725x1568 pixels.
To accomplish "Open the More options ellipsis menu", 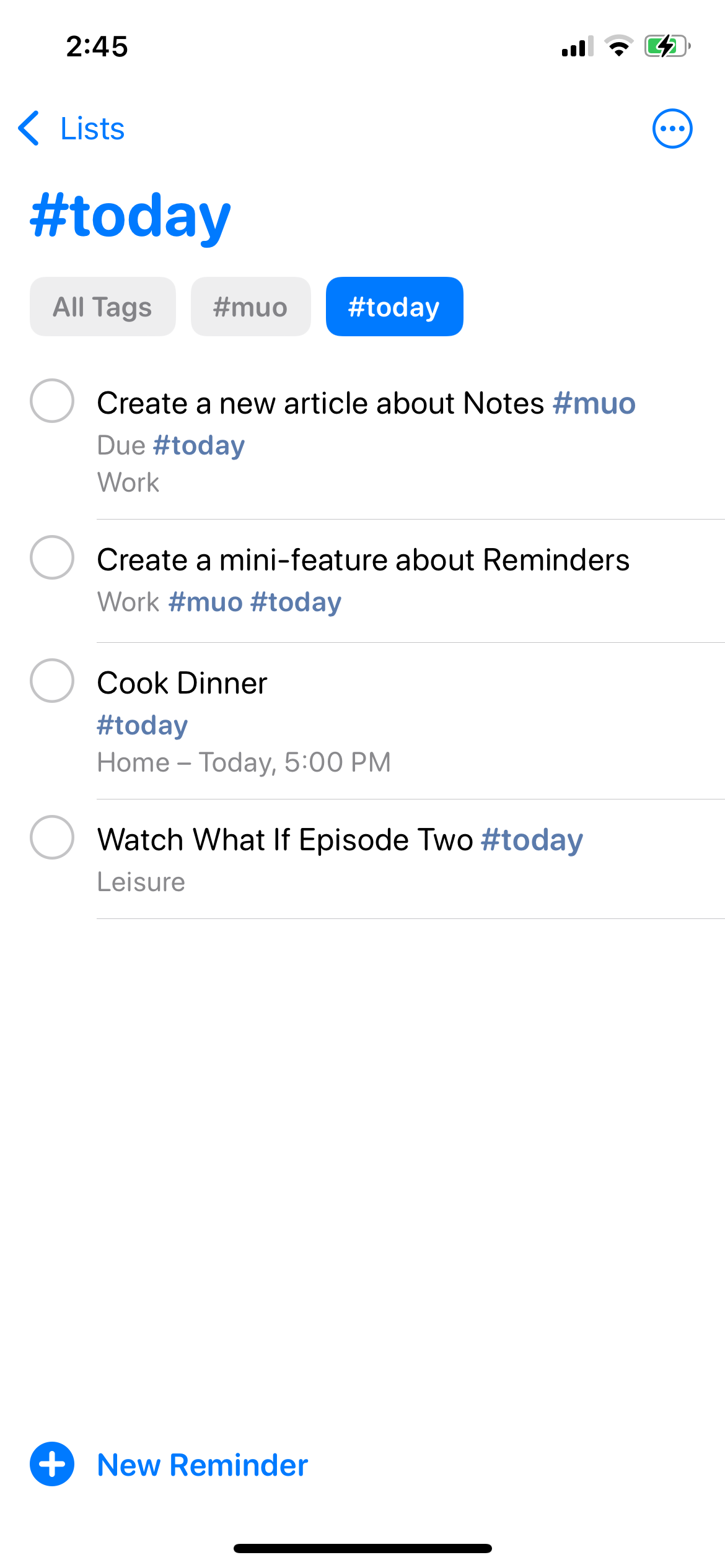I will (672, 128).
